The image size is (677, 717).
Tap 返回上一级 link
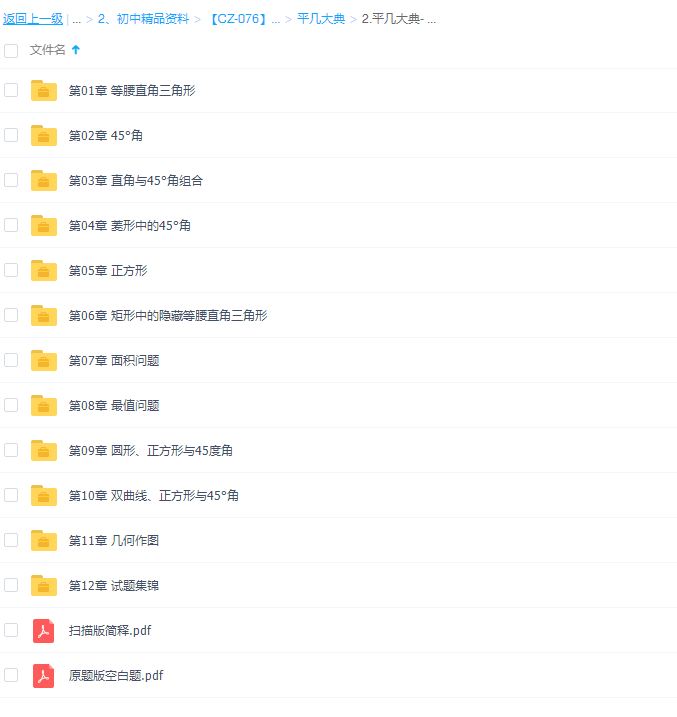coord(33,19)
